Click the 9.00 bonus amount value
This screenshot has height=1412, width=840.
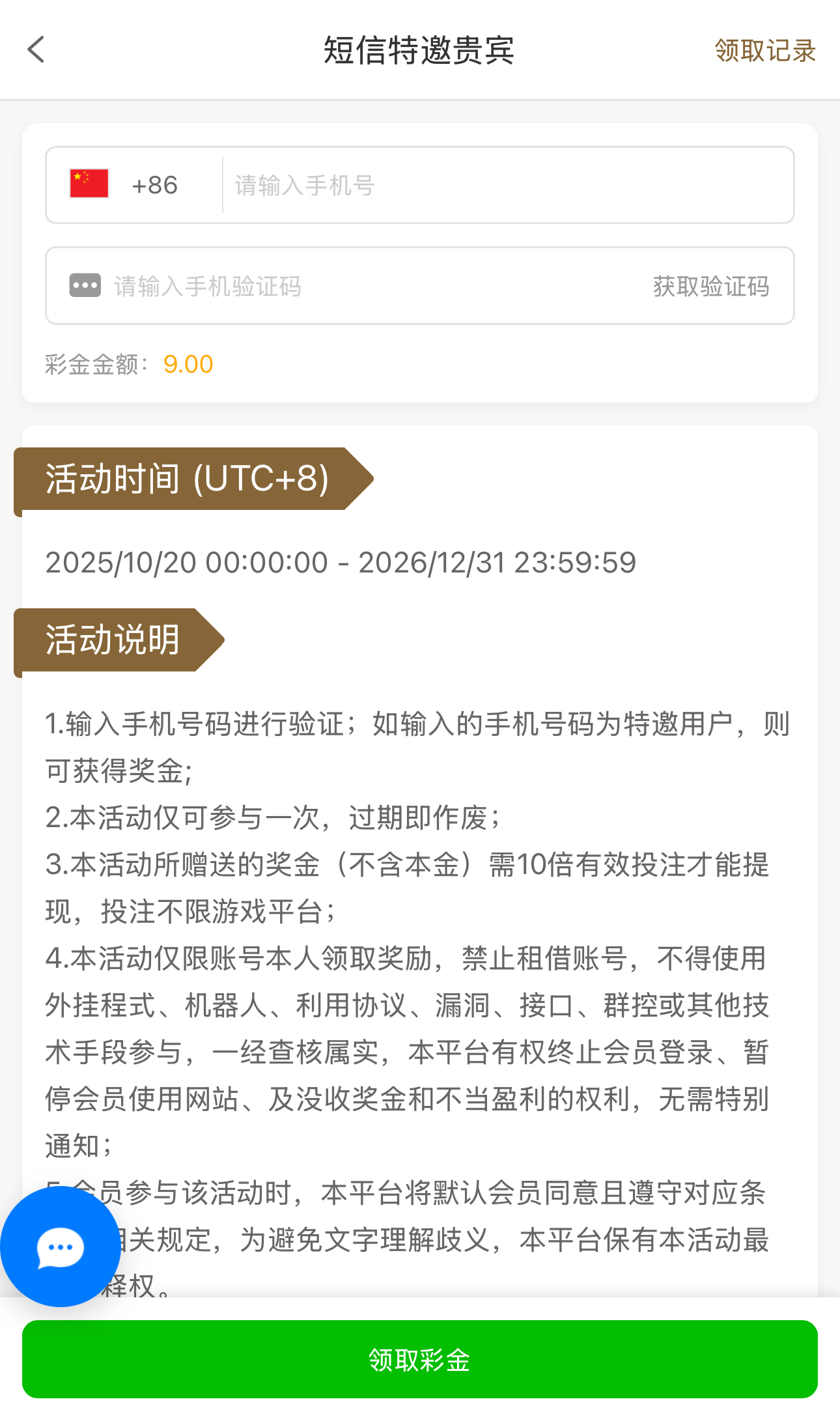188,363
